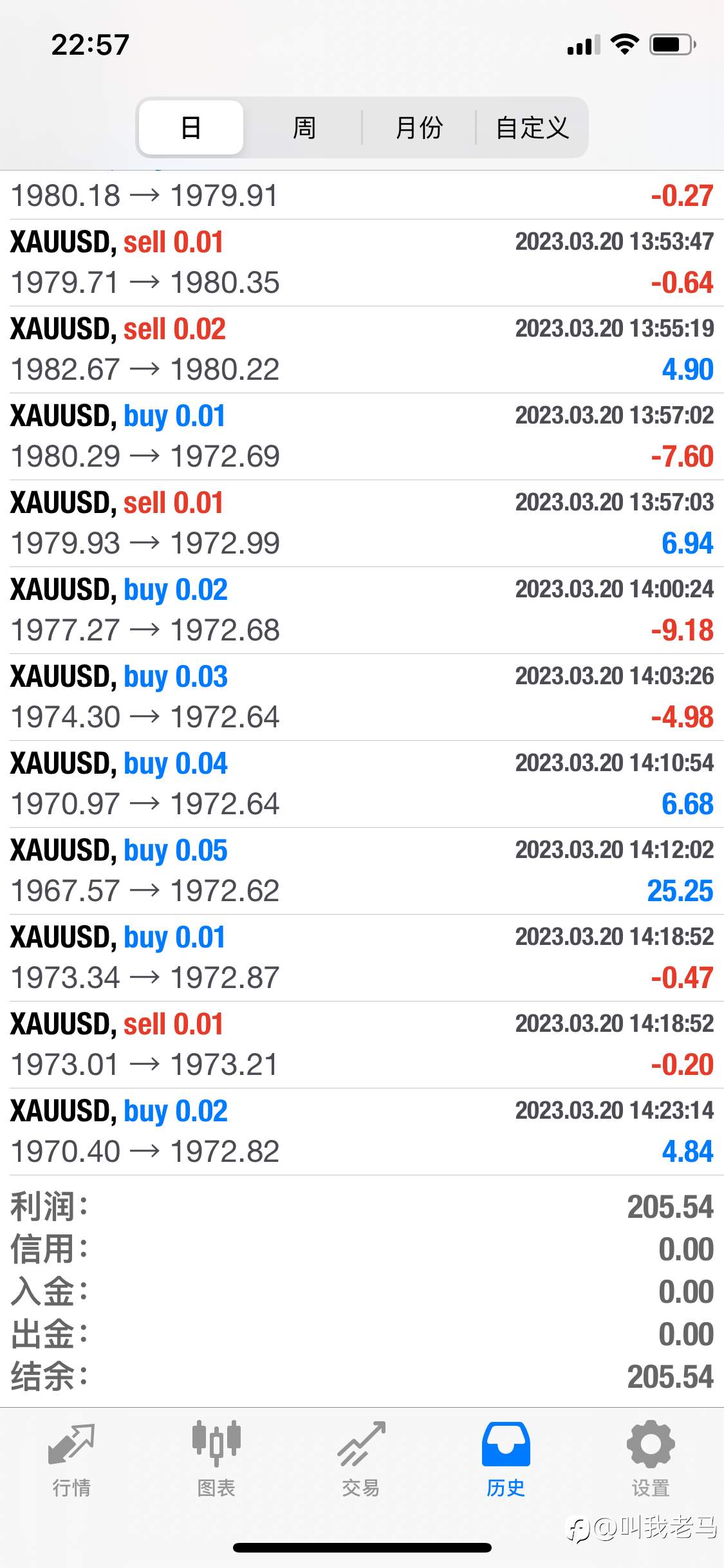Select the 日 (day) period segment
This screenshot has width=724, height=1568.
[191, 127]
